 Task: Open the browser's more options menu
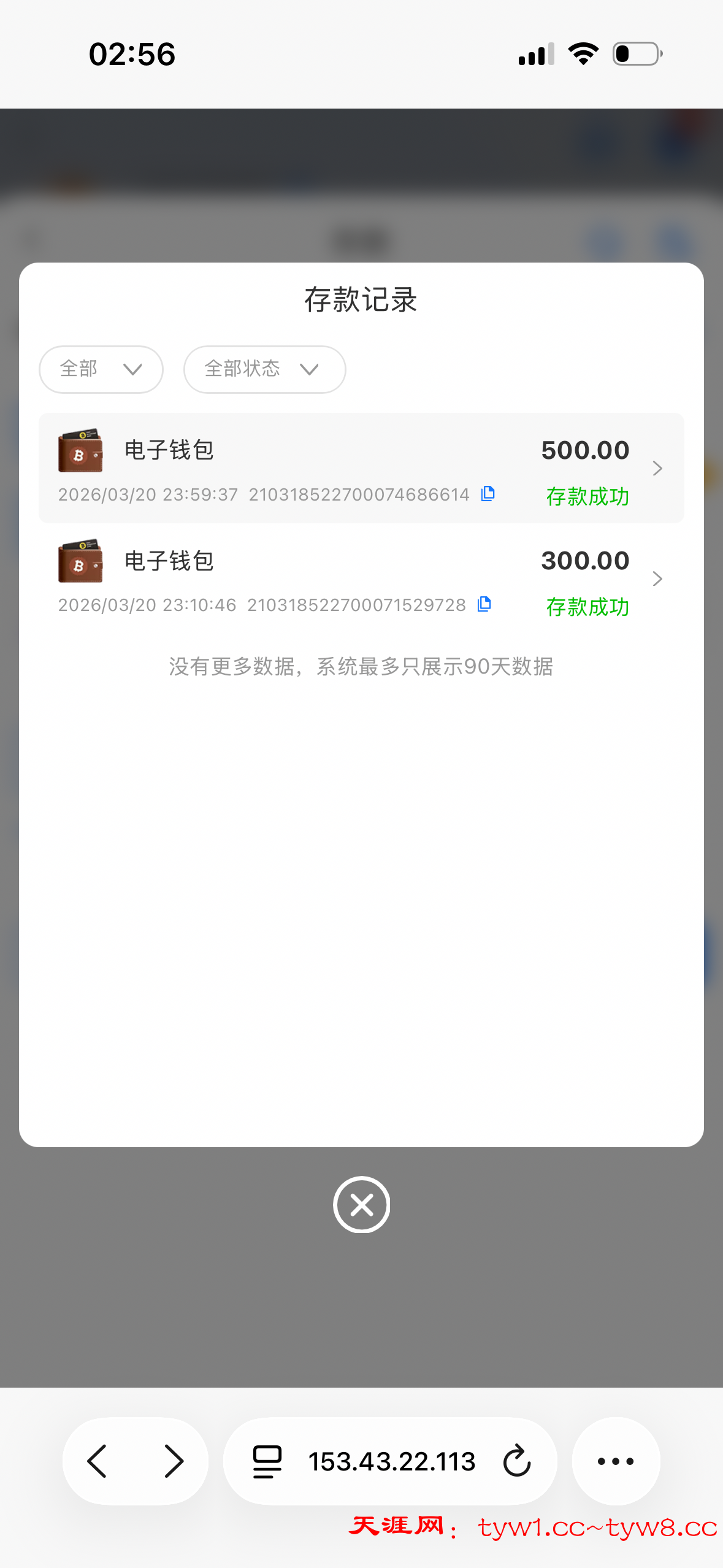point(616,1461)
